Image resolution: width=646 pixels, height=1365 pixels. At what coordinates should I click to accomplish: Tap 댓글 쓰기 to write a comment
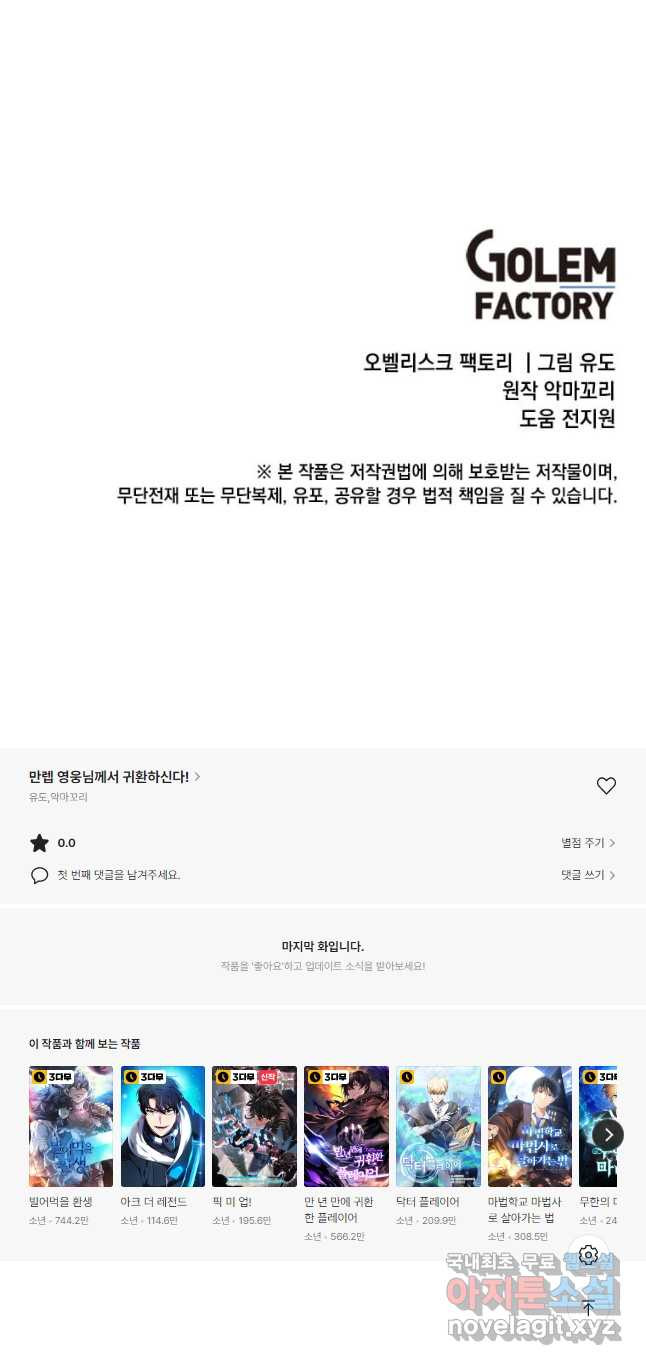point(588,875)
